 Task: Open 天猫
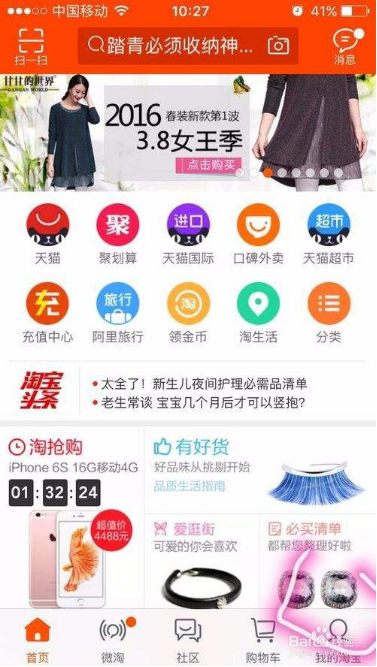click(x=48, y=234)
